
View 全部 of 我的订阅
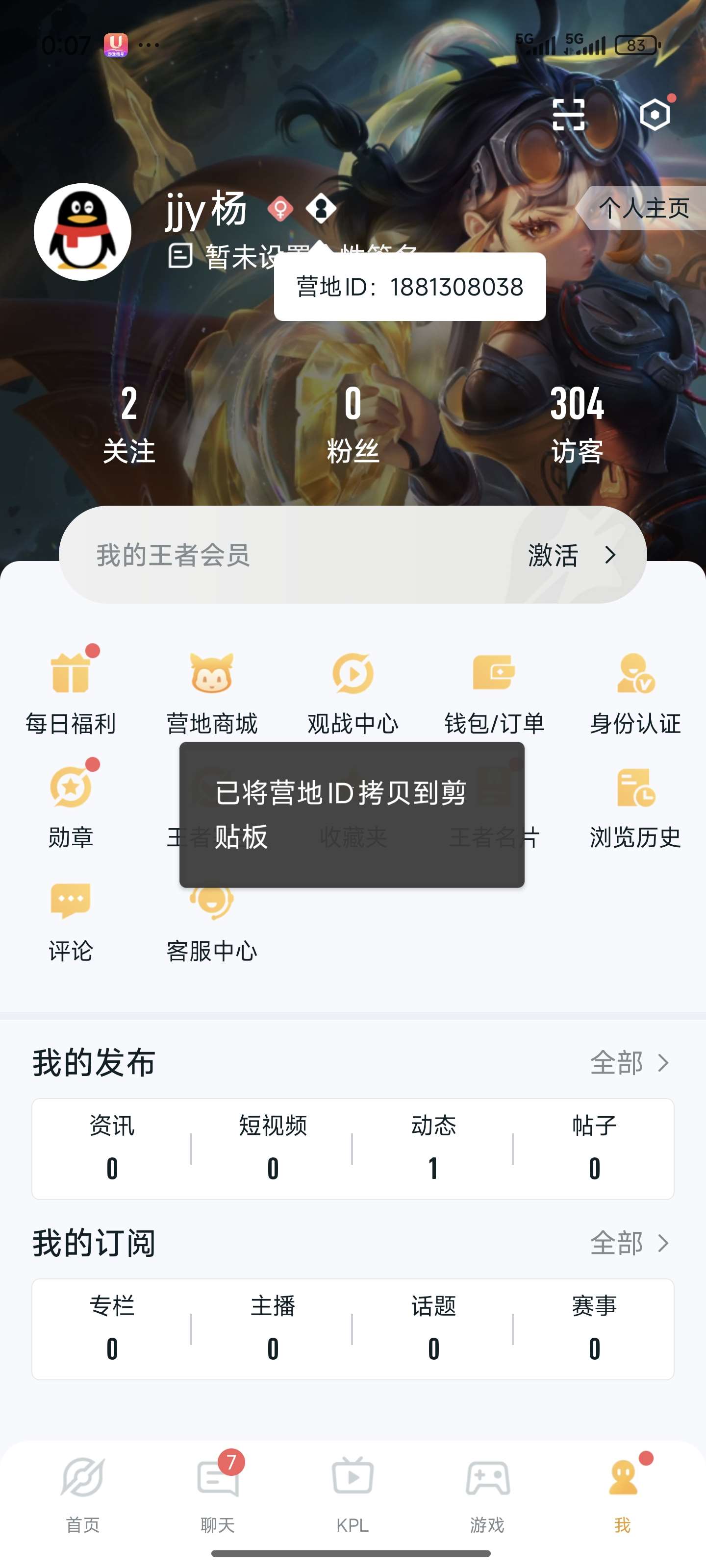coord(629,1243)
